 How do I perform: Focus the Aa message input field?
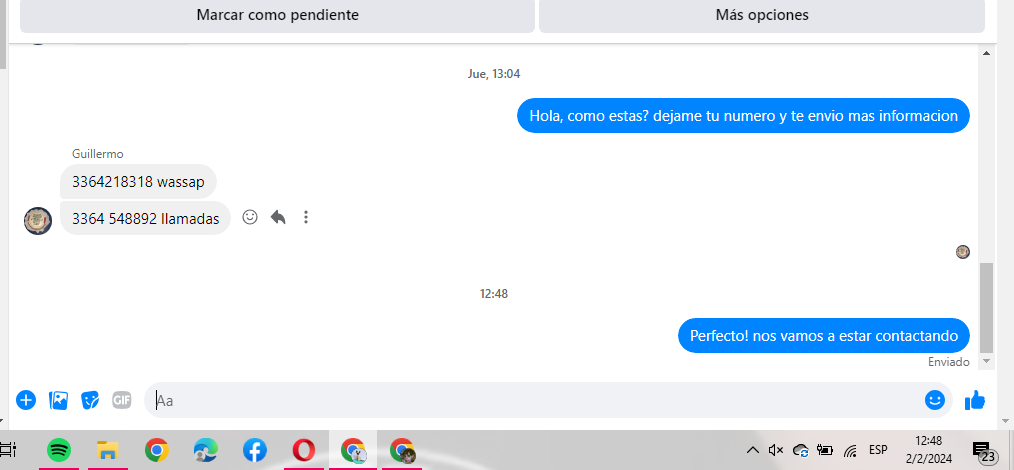(x=530, y=400)
